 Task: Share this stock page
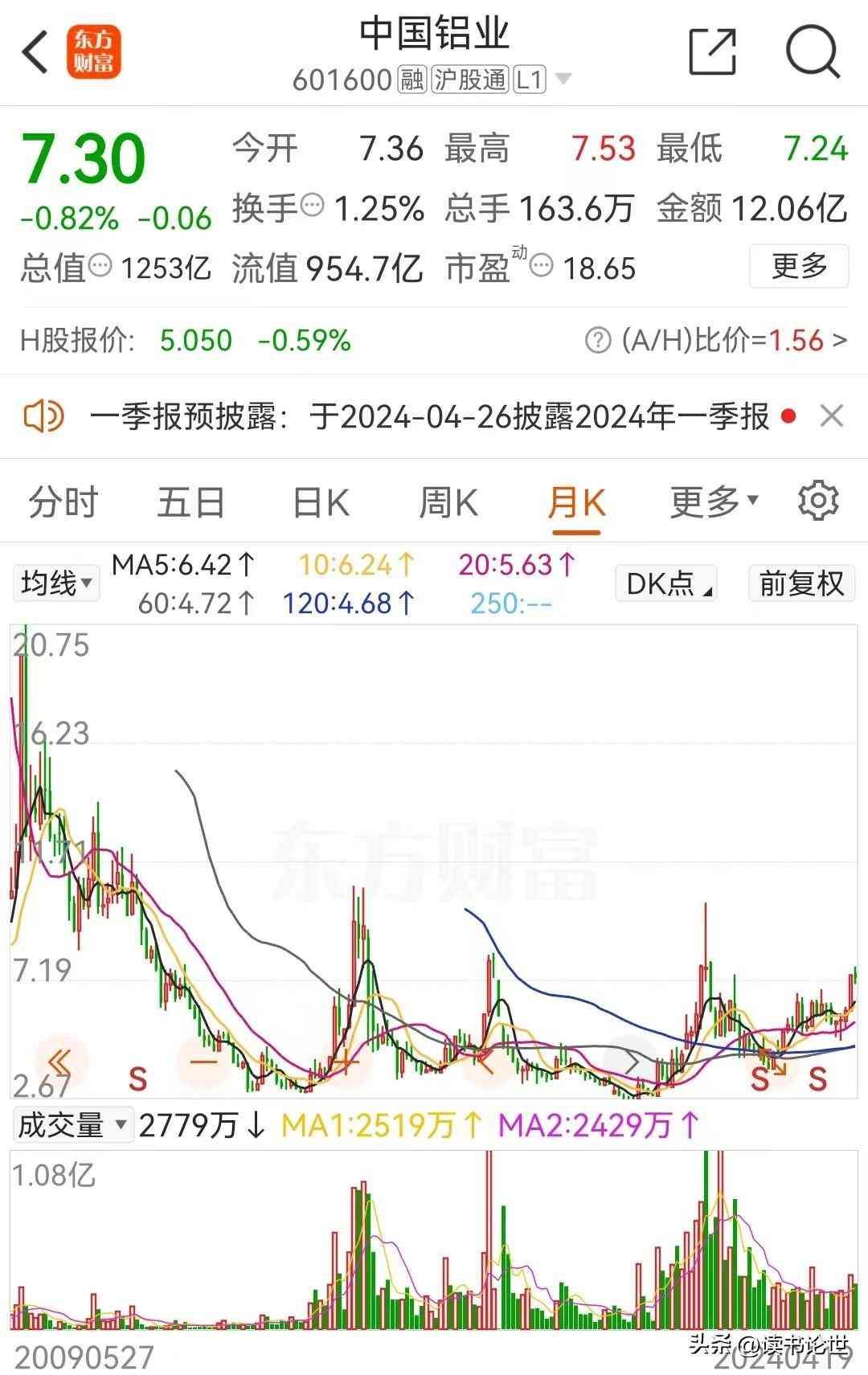point(713,52)
